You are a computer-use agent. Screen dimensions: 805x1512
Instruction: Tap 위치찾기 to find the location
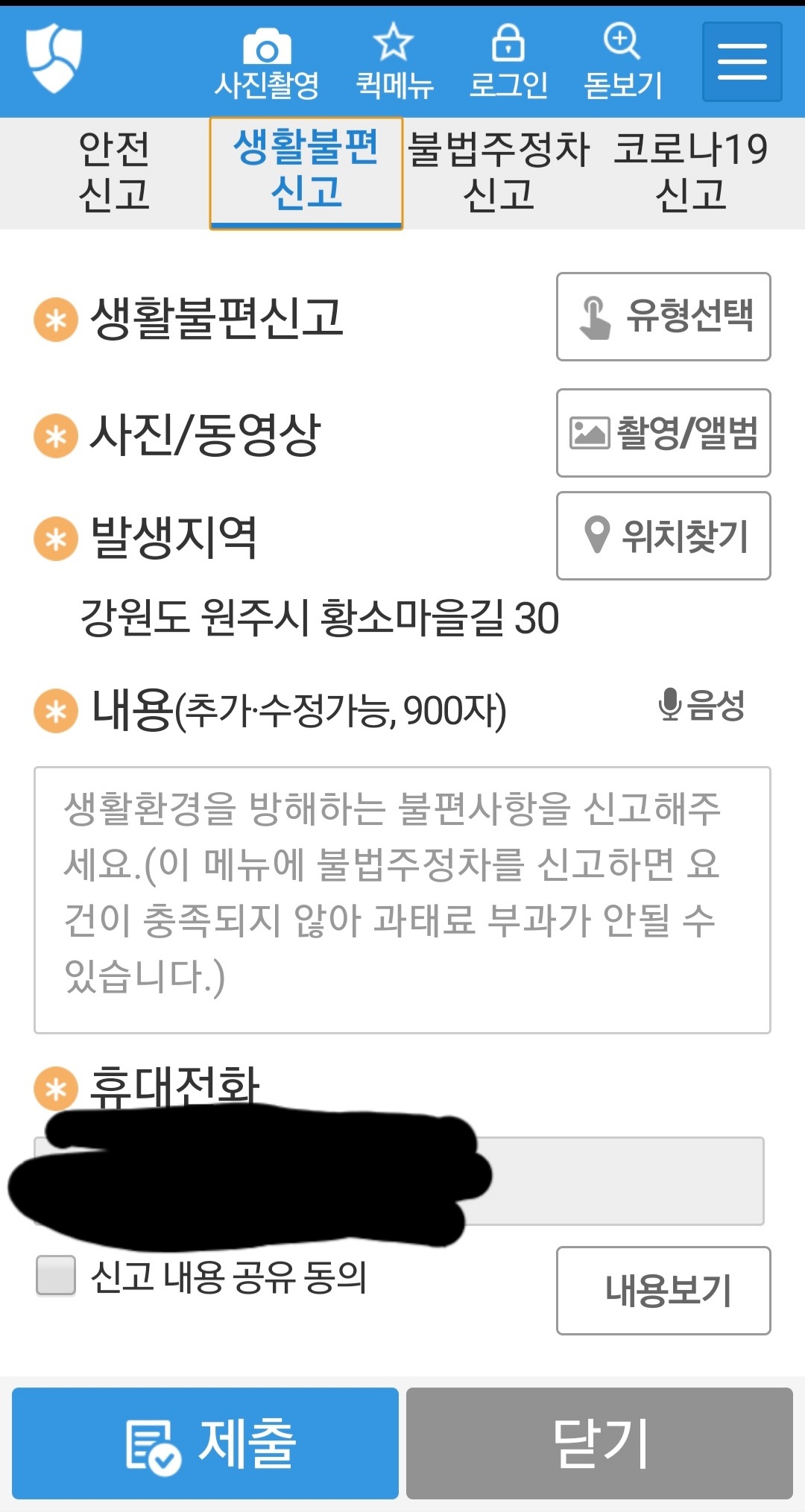[663, 536]
